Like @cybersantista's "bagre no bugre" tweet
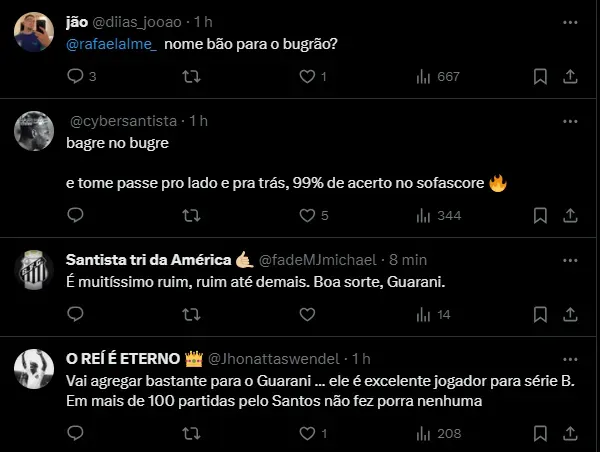This screenshot has height=452, width=600. [x=307, y=215]
